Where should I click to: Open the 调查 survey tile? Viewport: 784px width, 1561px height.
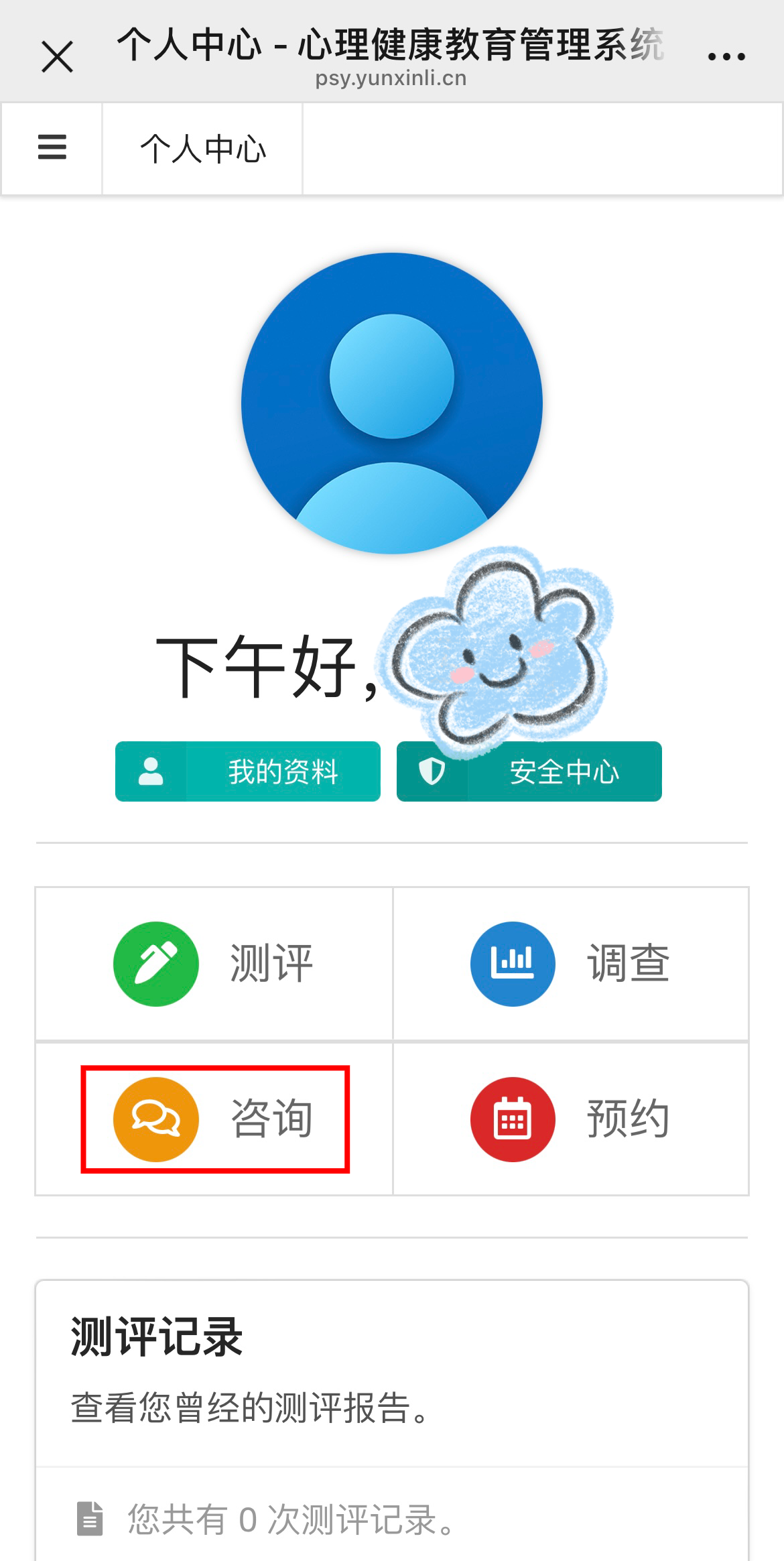point(570,964)
